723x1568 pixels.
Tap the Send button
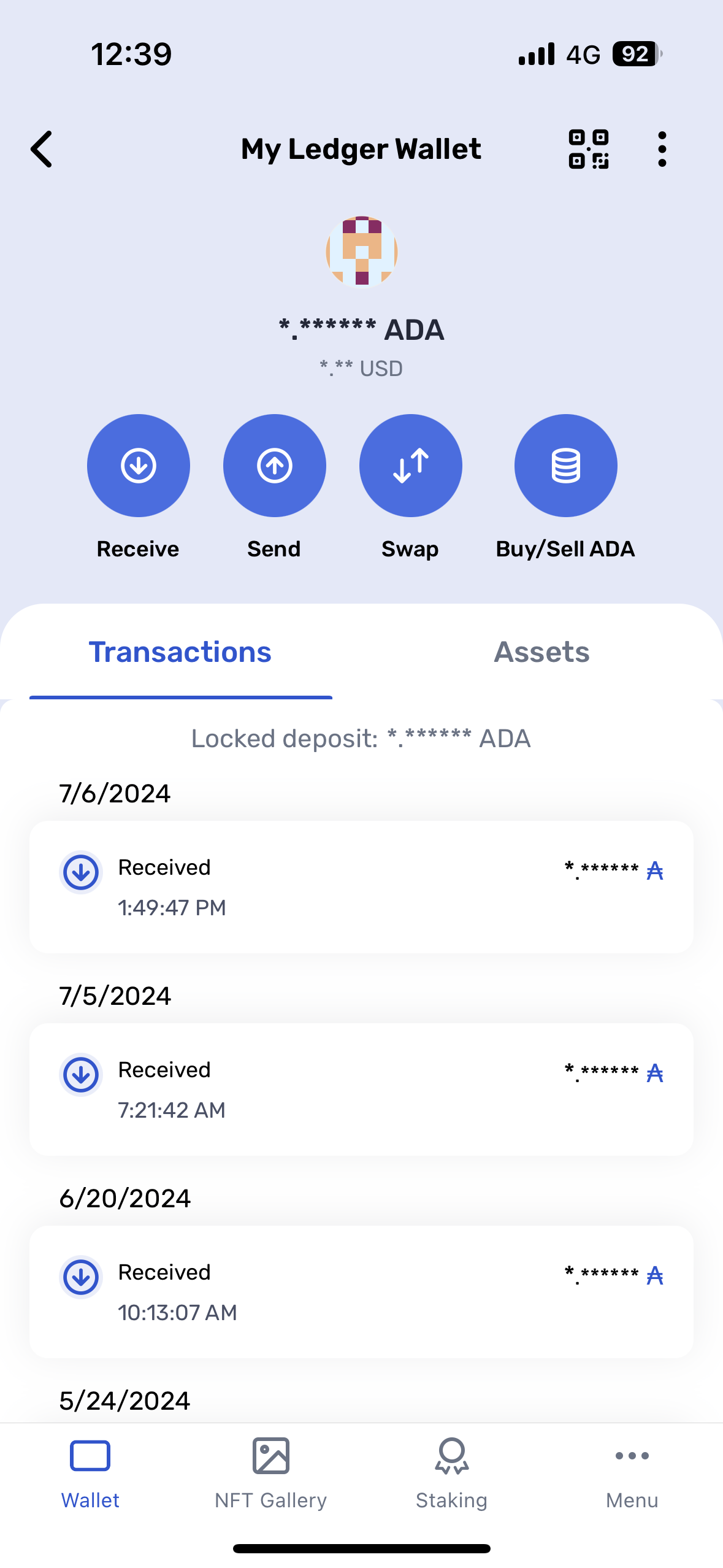click(x=274, y=466)
